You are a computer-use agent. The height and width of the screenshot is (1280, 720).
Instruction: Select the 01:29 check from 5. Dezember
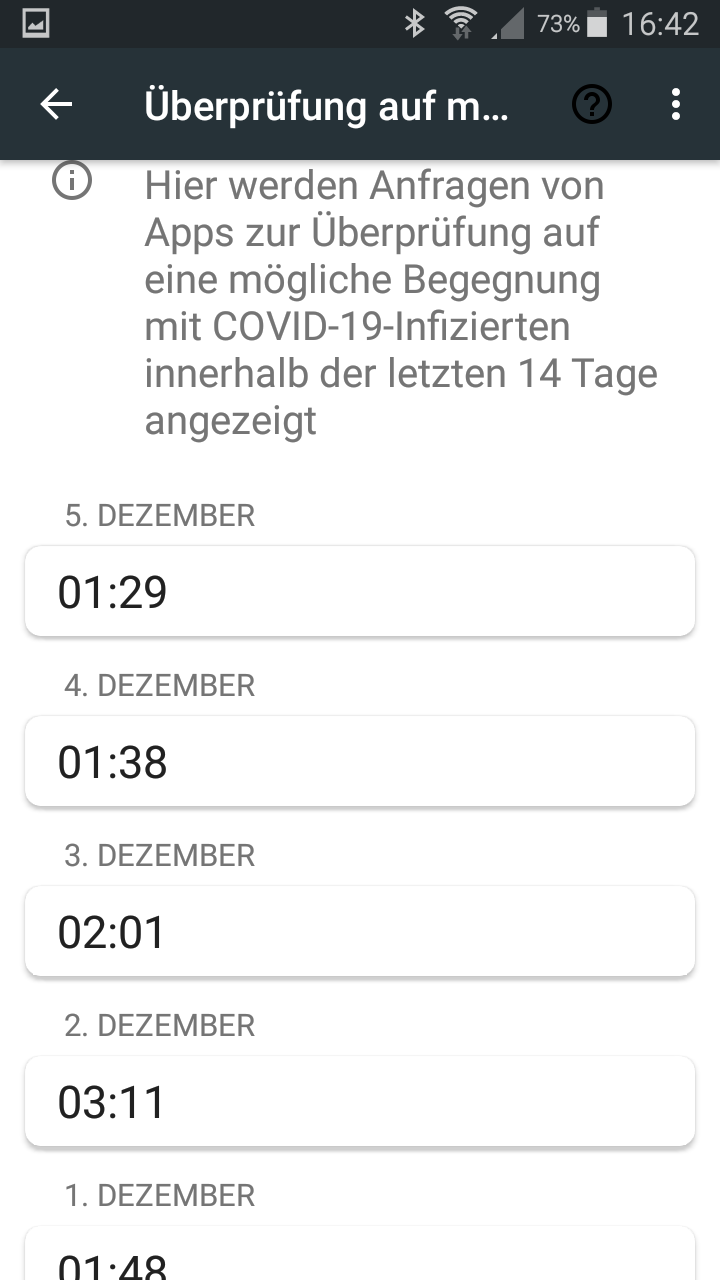tap(360, 591)
